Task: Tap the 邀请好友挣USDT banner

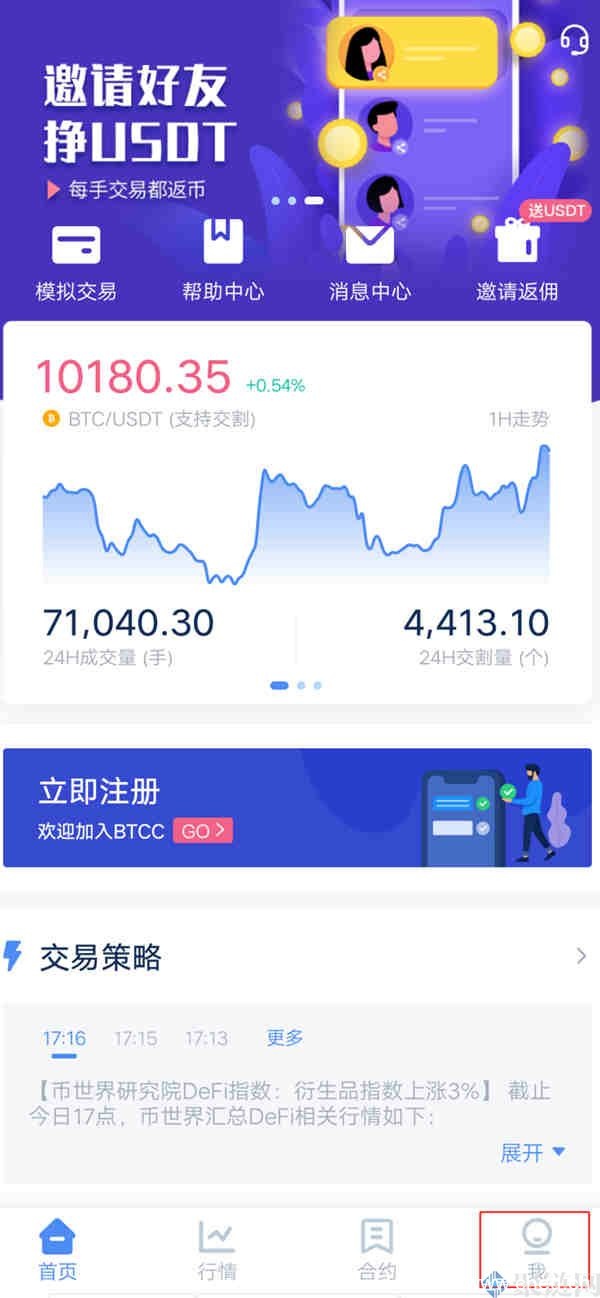Action: point(140,125)
